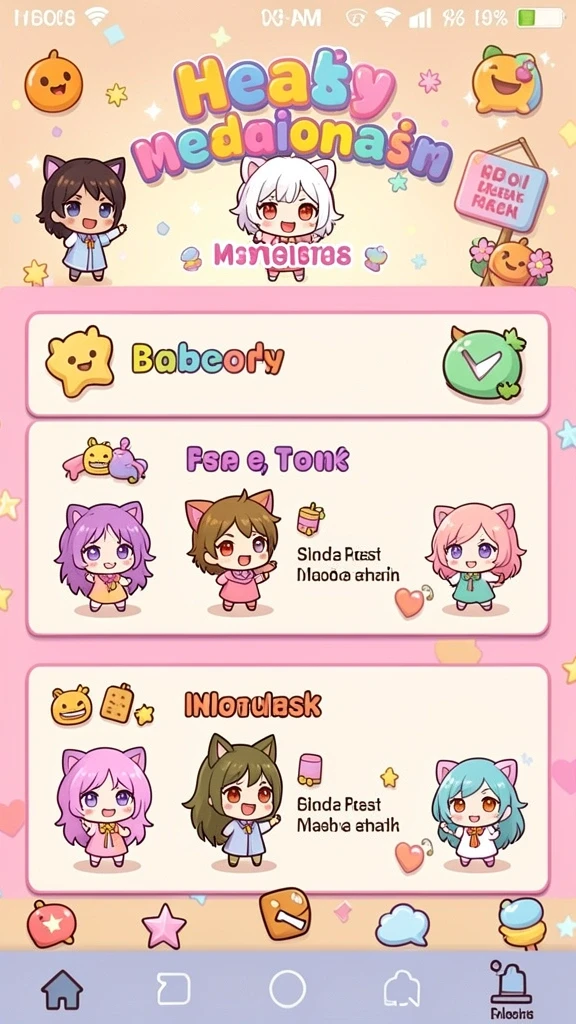576x1024 pixels.
Task: Tap the rounded square icon in the bottom bar
Action: pyautogui.click(x=174, y=989)
